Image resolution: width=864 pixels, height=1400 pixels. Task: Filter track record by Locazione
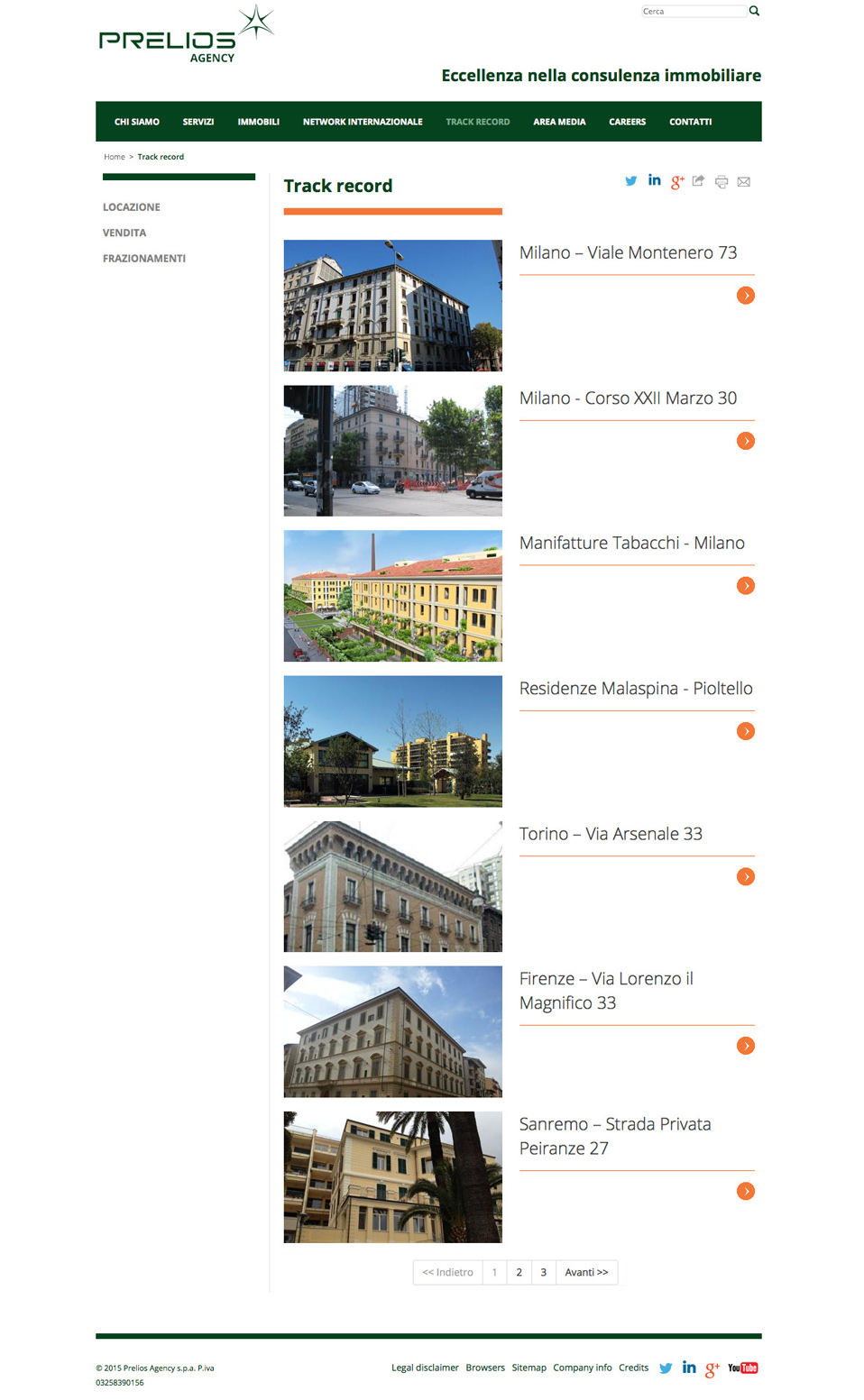click(x=132, y=207)
